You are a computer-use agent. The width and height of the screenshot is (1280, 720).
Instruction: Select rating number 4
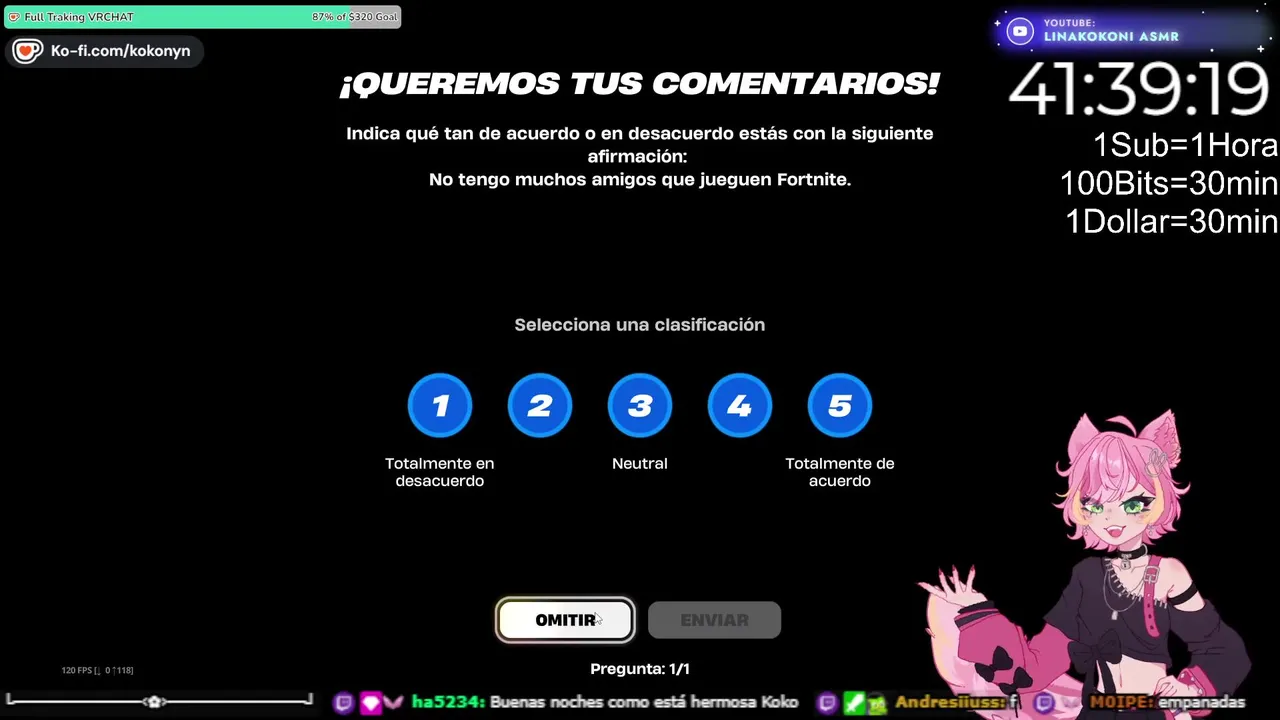click(740, 405)
